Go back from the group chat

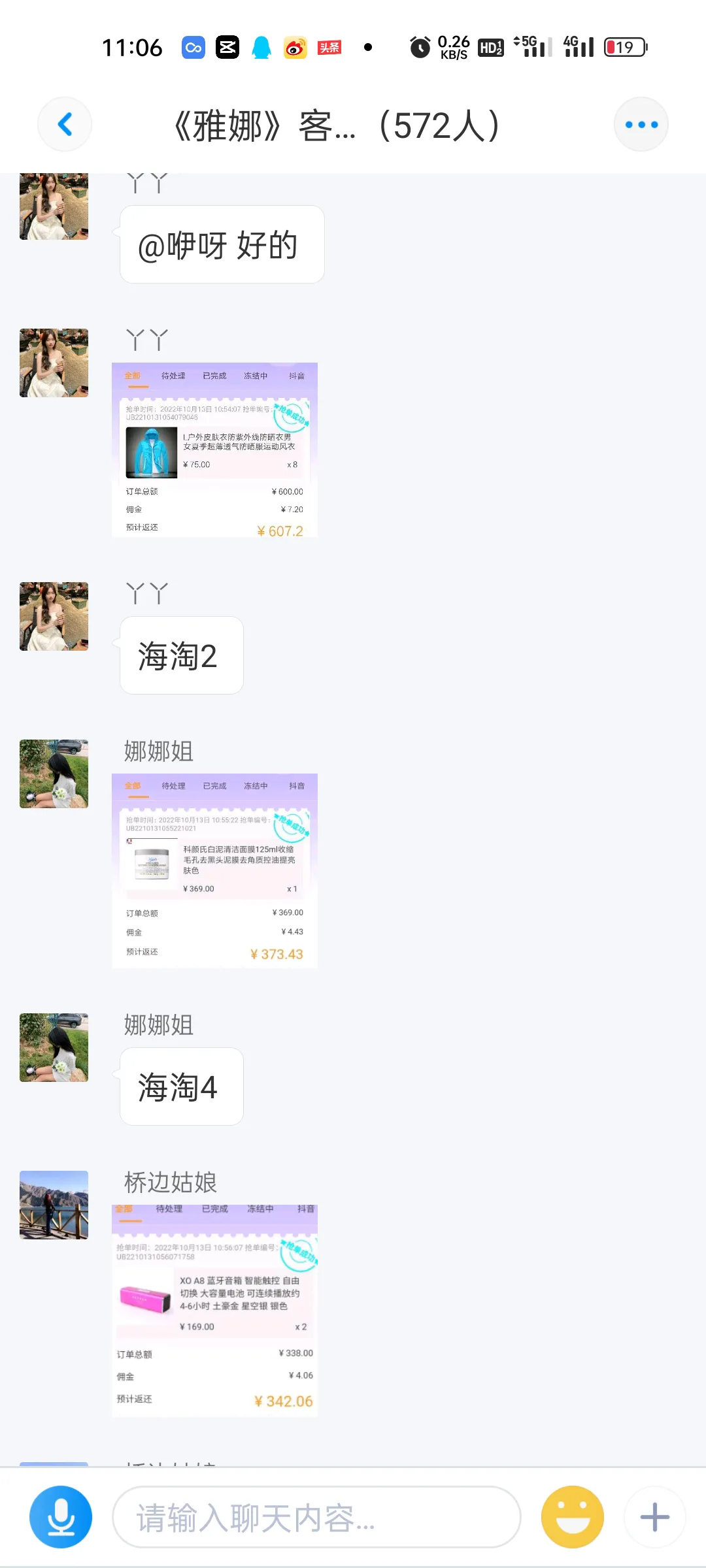[x=65, y=124]
